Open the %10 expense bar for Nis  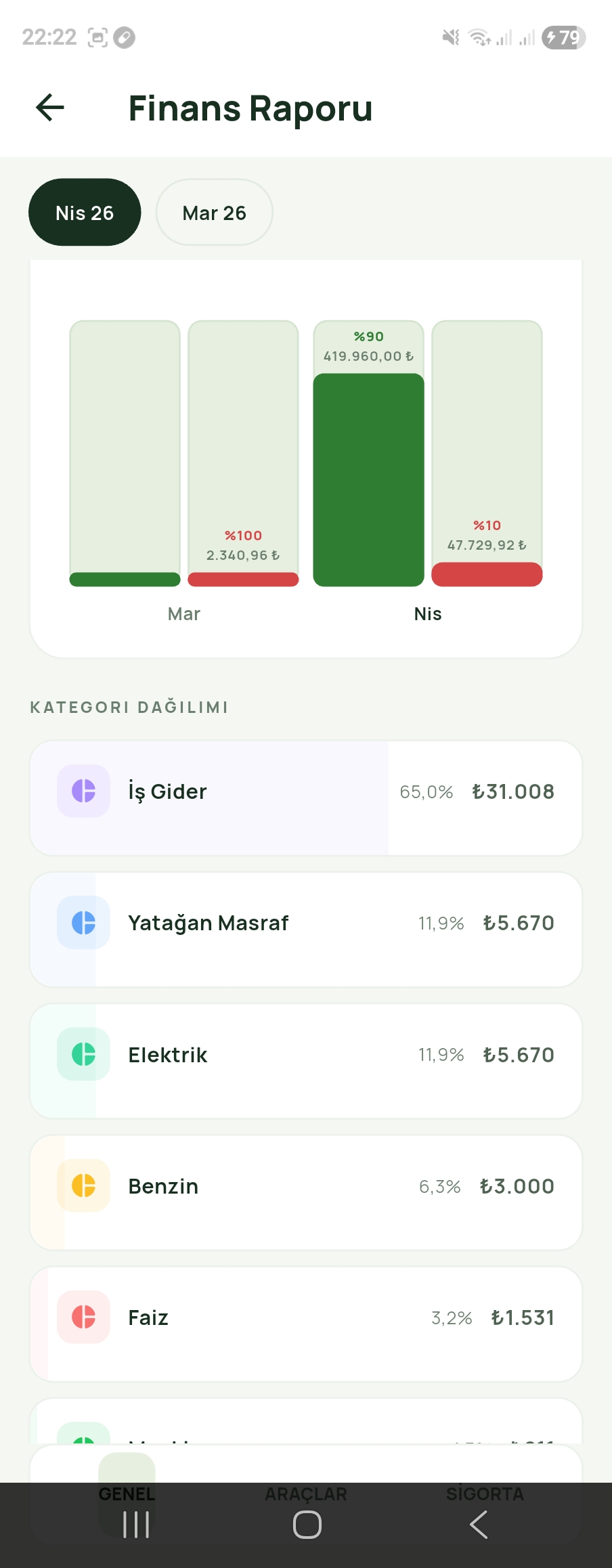(487, 574)
